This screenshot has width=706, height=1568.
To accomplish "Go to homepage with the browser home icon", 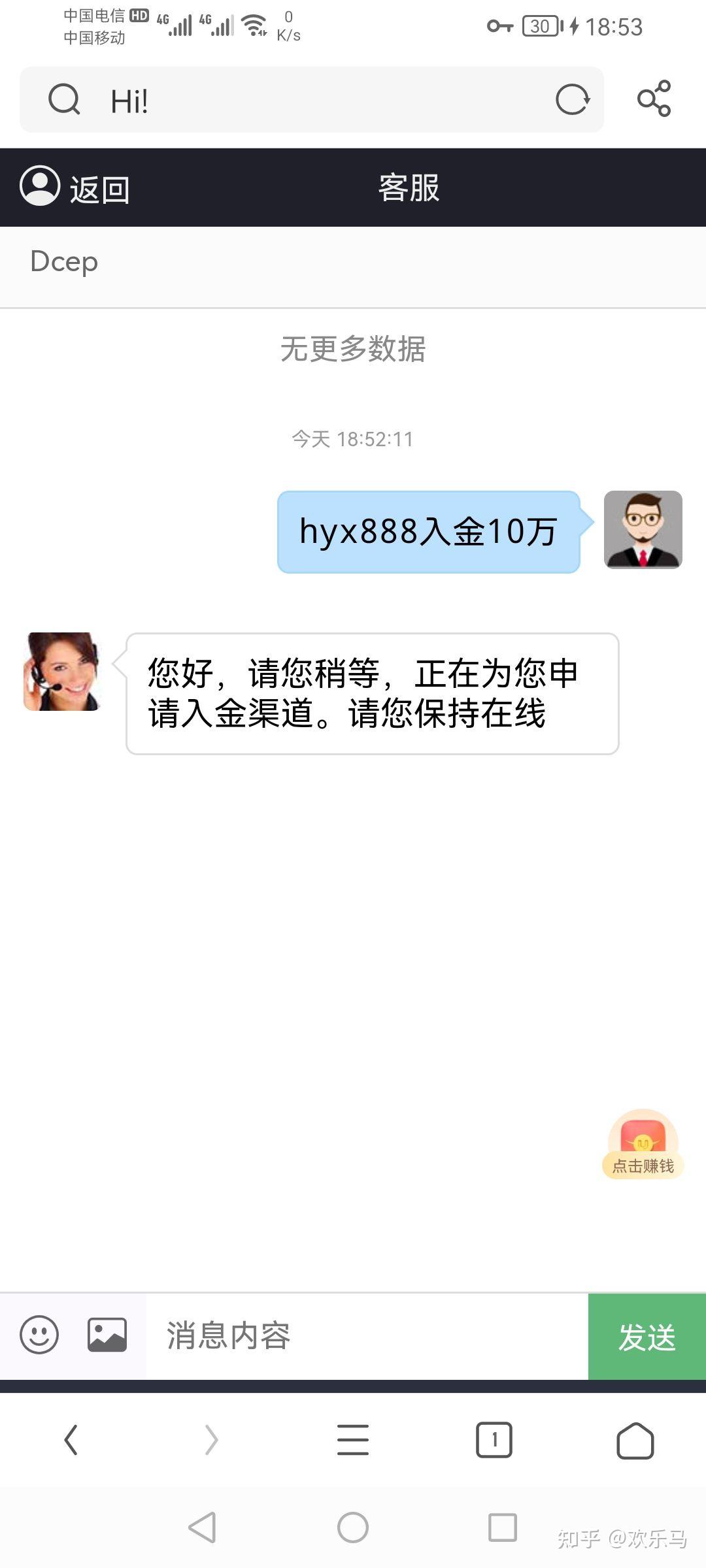I will (x=633, y=1440).
